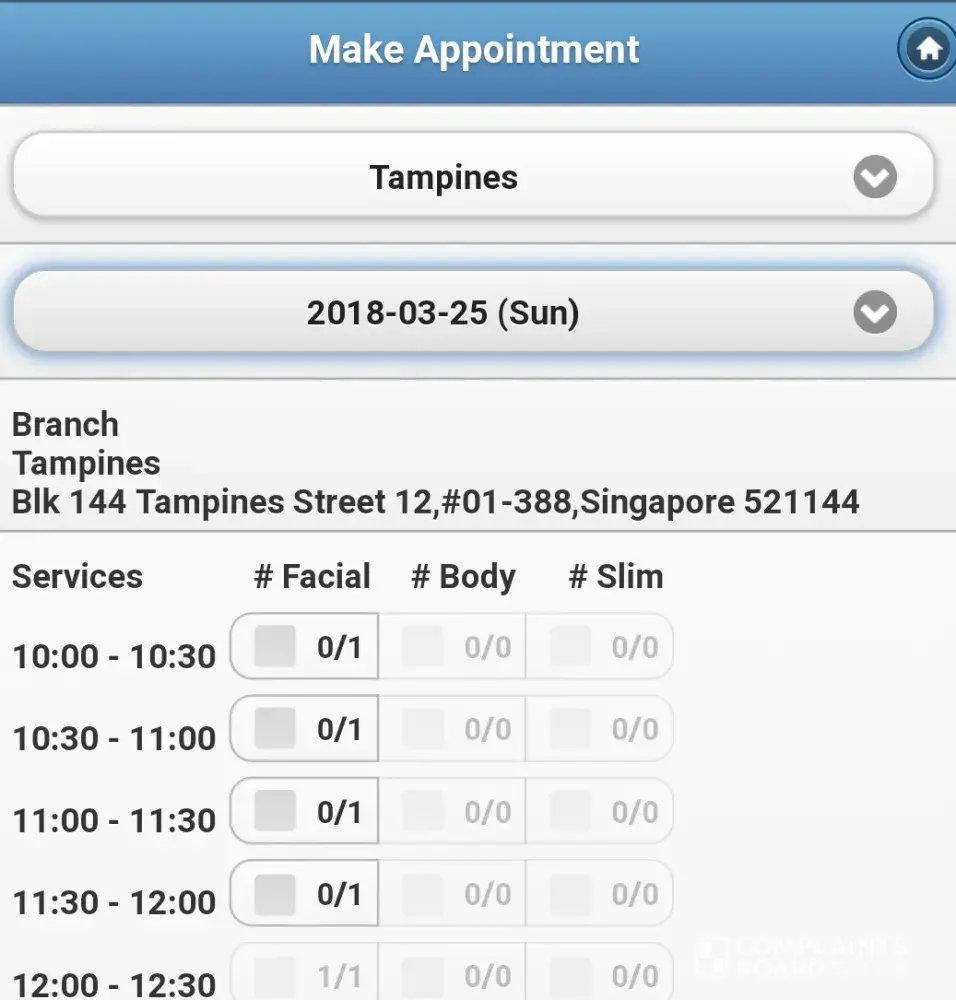
Task: Open the Tampines branch dropdown
Action: [x=472, y=178]
